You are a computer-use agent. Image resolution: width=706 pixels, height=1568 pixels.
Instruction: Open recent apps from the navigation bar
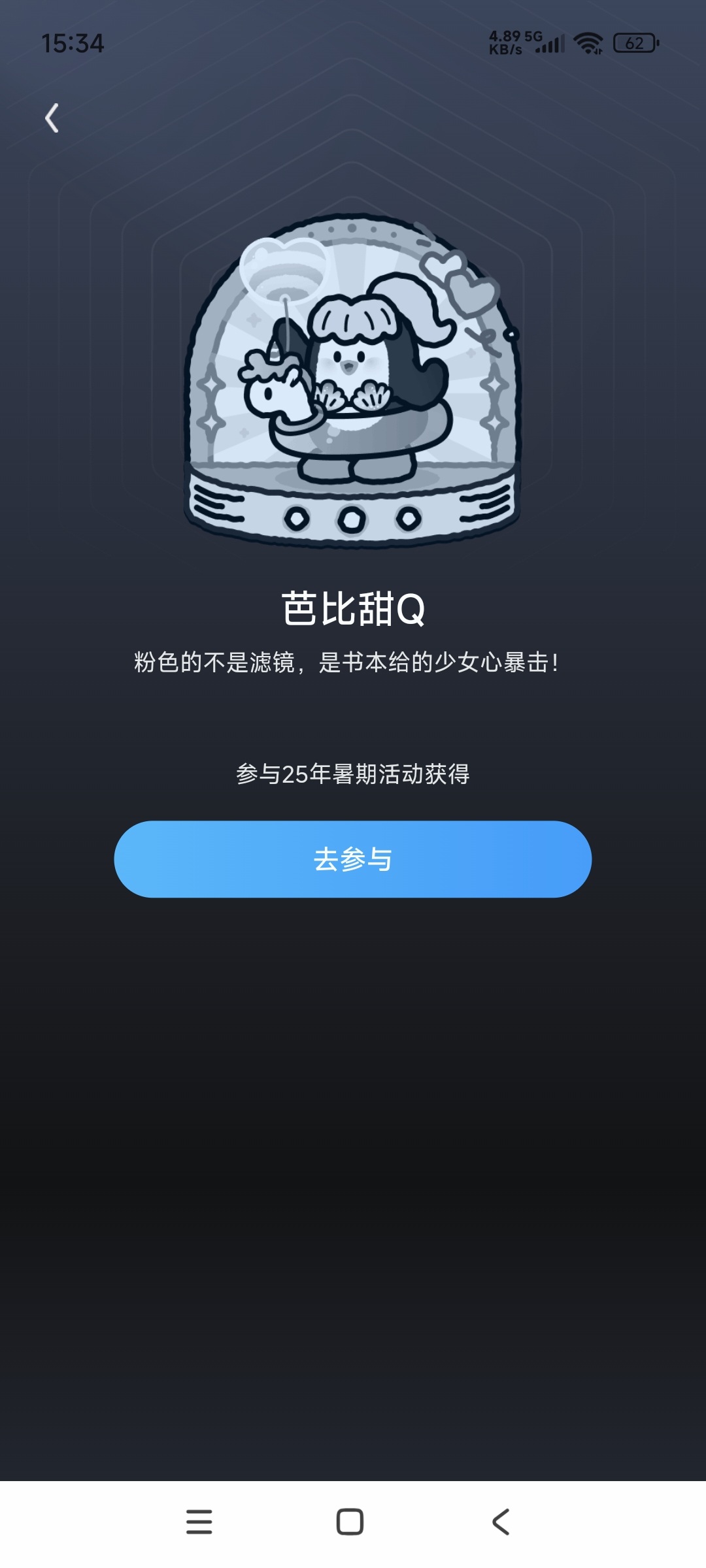tap(199, 1522)
